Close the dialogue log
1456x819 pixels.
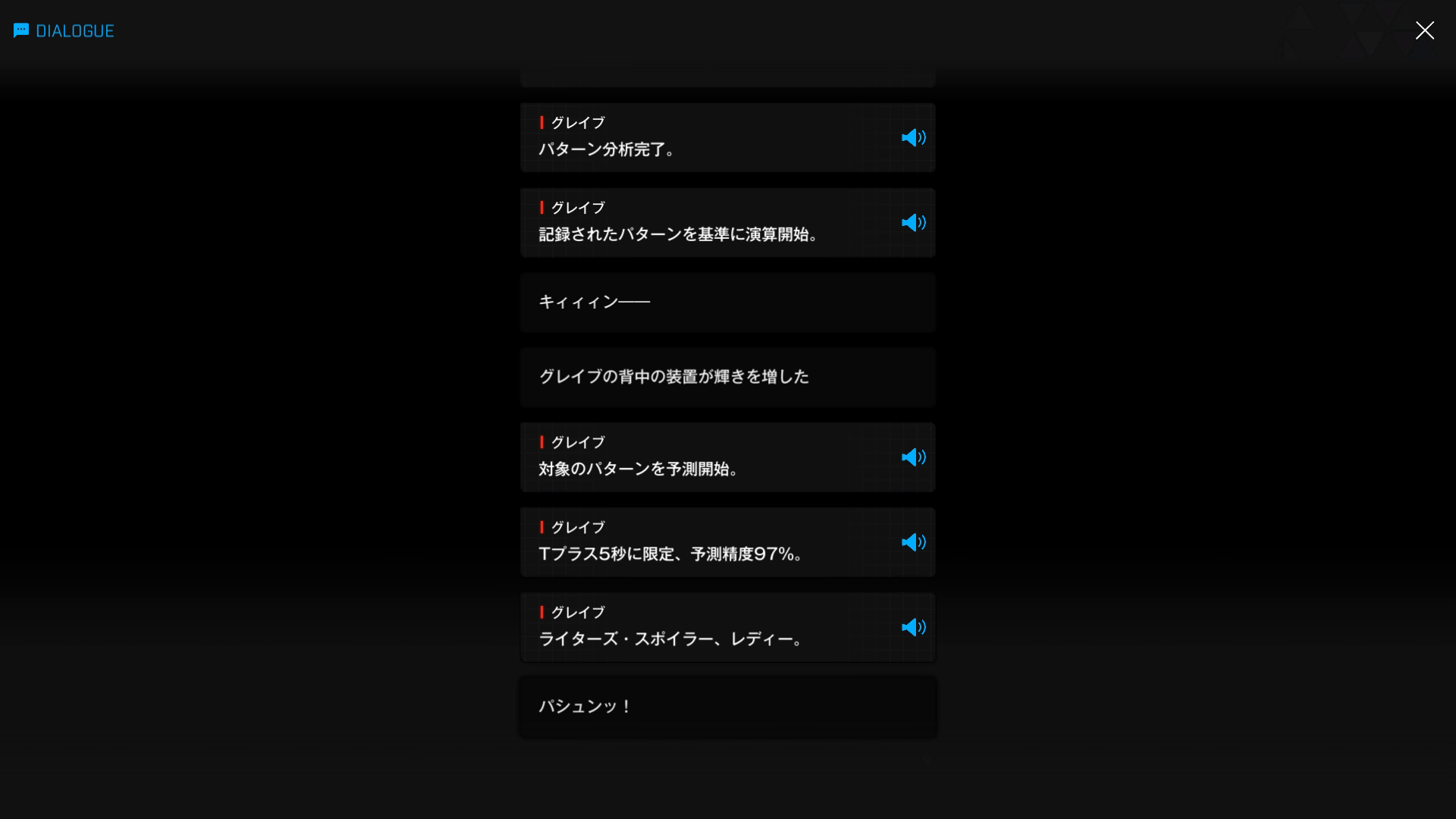[x=1424, y=30]
